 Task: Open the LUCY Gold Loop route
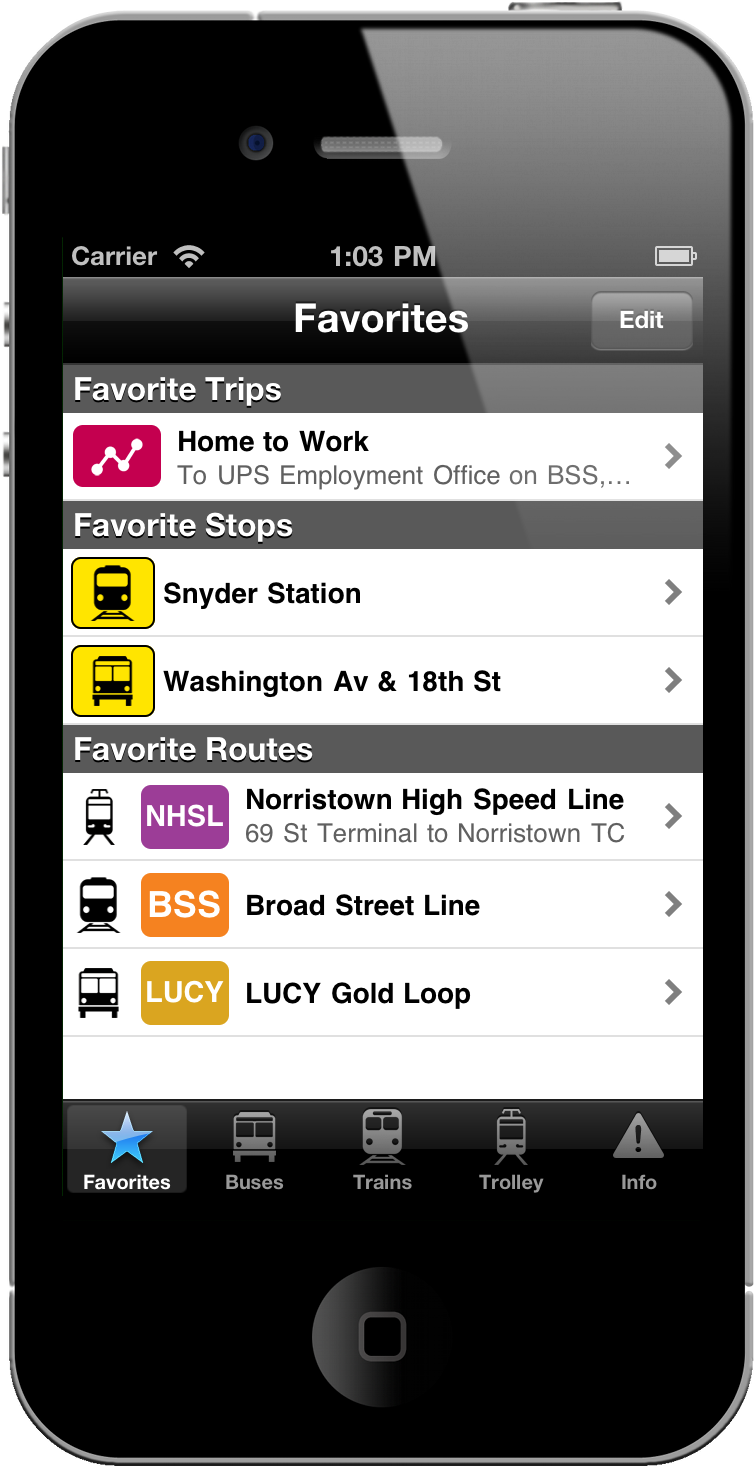tap(383, 993)
